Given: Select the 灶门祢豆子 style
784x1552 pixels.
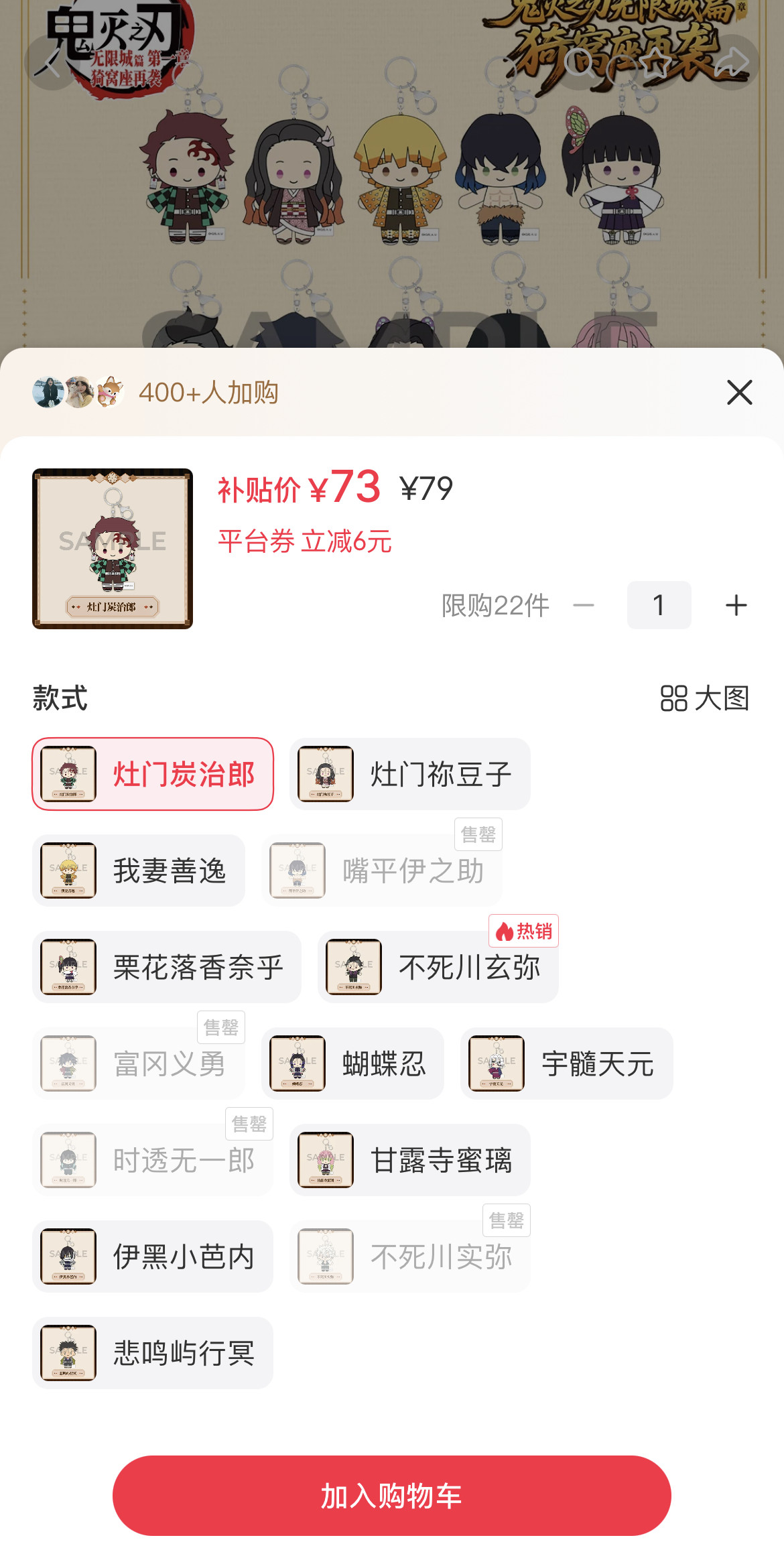Looking at the screenshot, I should pyautogui.click(x=409, y=774).
